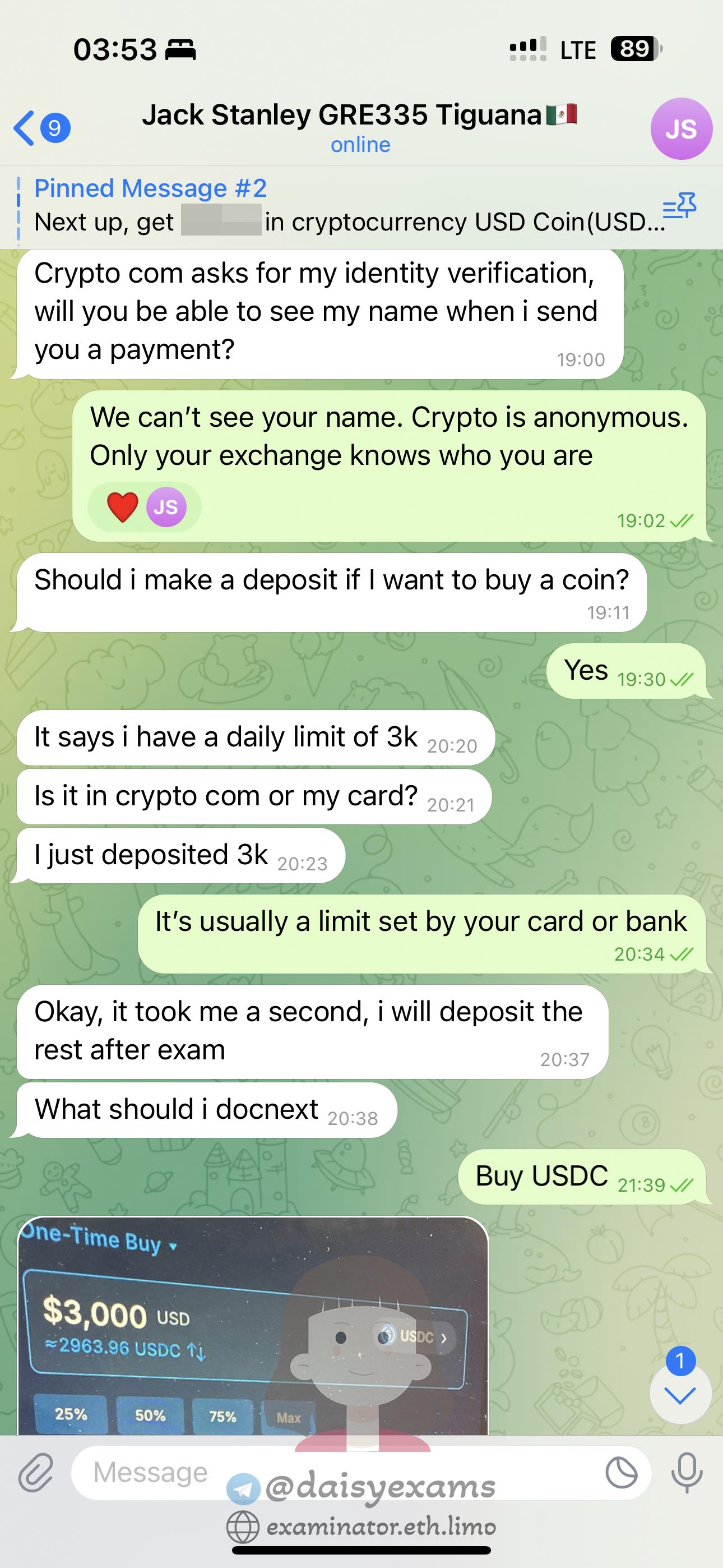Open Jack Stanley GRE335 Tiguana chat info

click(359, 127)
